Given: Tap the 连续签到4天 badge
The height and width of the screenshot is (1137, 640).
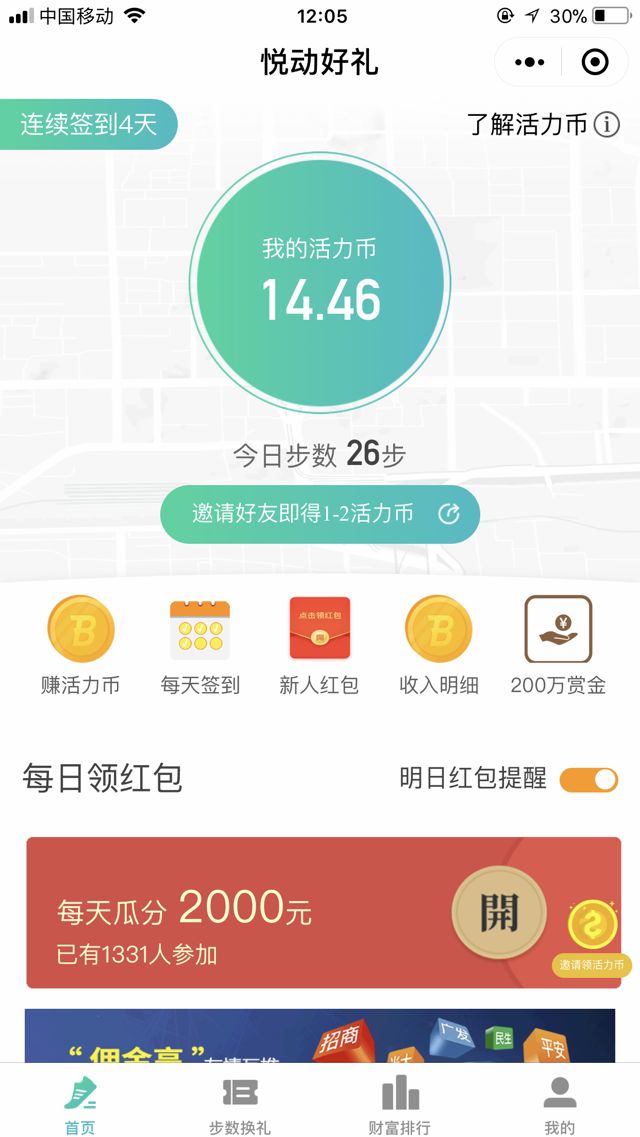Looking at the screenshot, I should point(88,125).
